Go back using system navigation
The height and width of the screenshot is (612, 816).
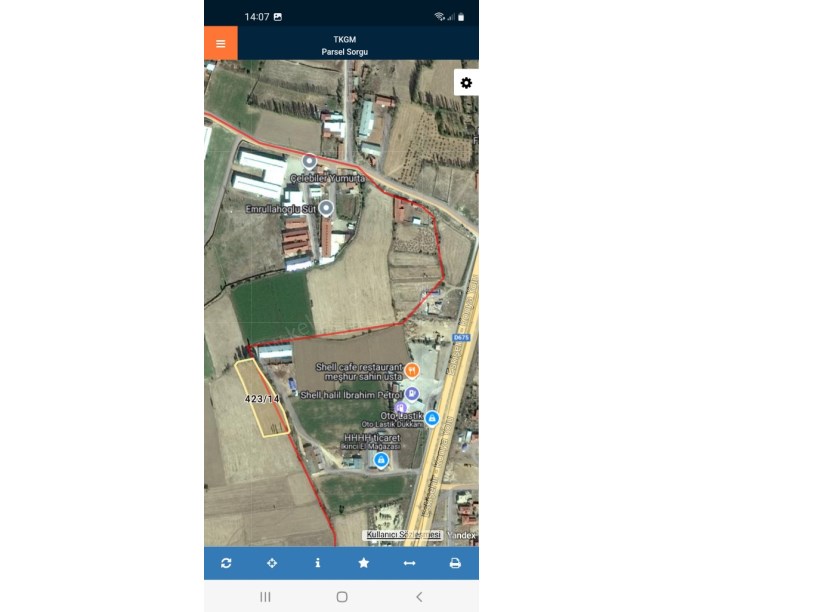[x=419, y=597]
